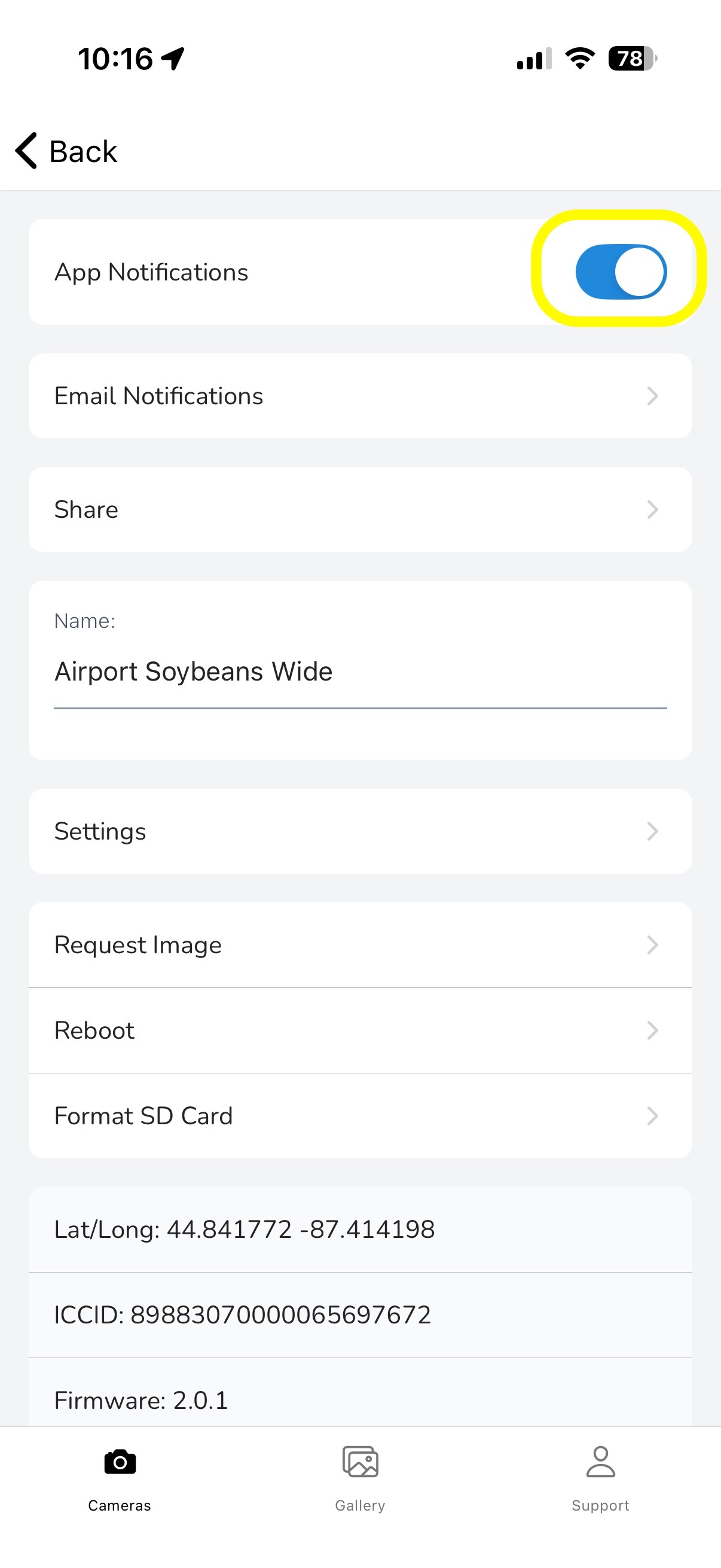
Task: Turn off App Notifications
Action: pos(621,271)
